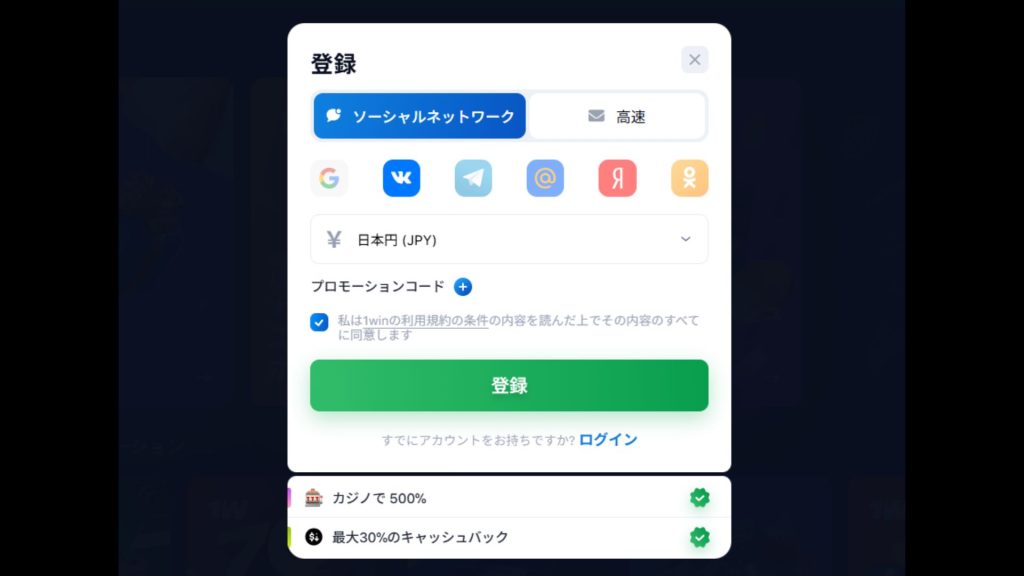
Task: Sign up with Yandex
Action: pyautogui.click(x=617, y=178)
